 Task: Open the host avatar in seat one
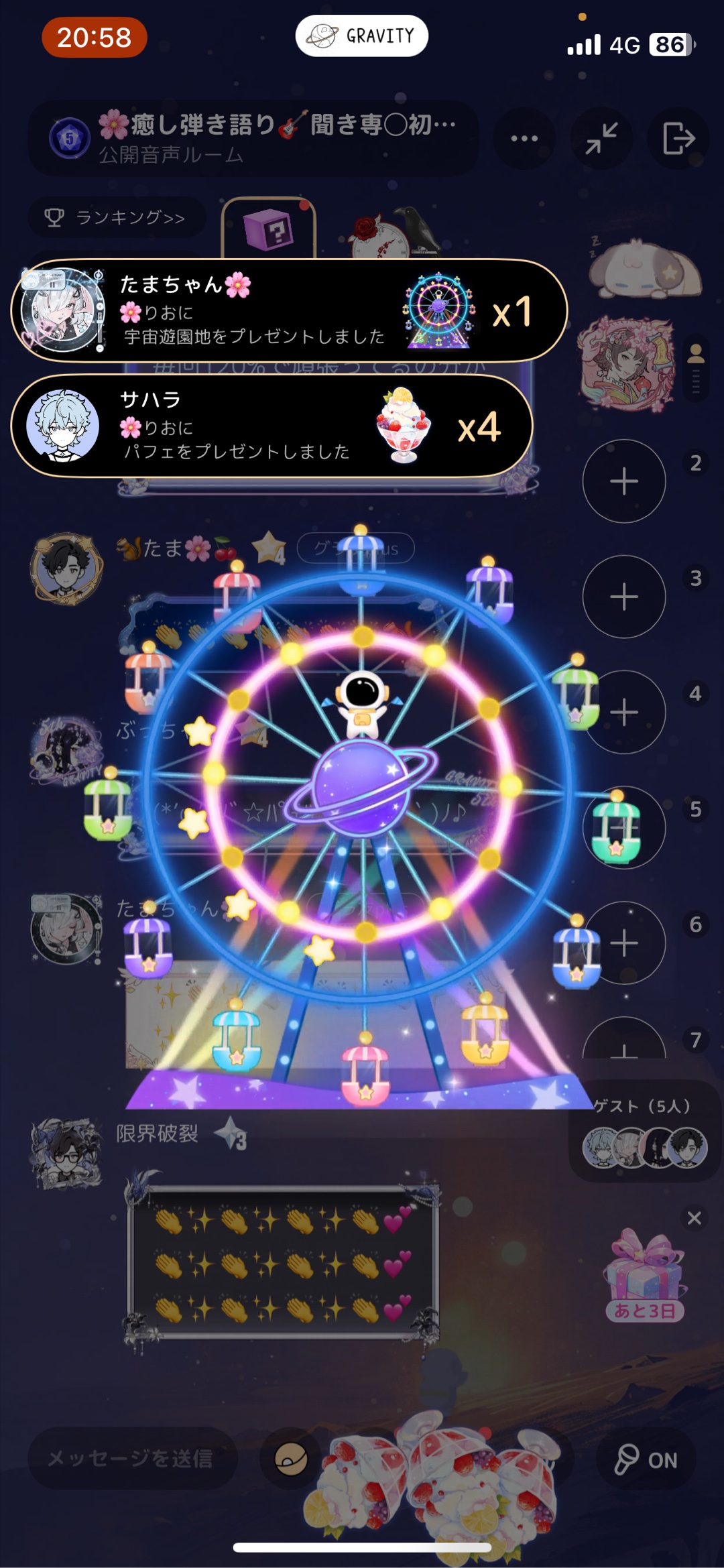(x=627, y=364)
